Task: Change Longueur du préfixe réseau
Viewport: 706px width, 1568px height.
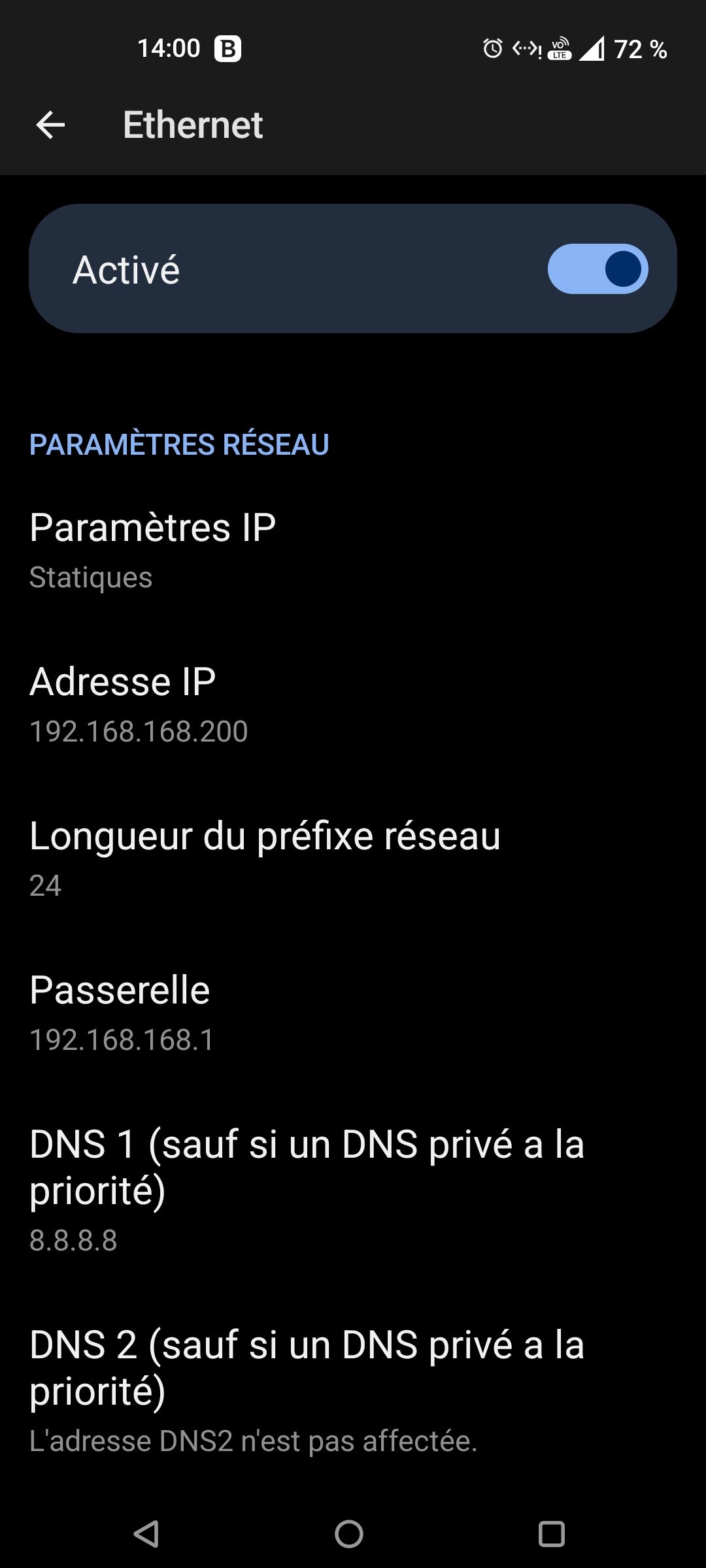Action: pyautogui.click(x=353, y=859)
